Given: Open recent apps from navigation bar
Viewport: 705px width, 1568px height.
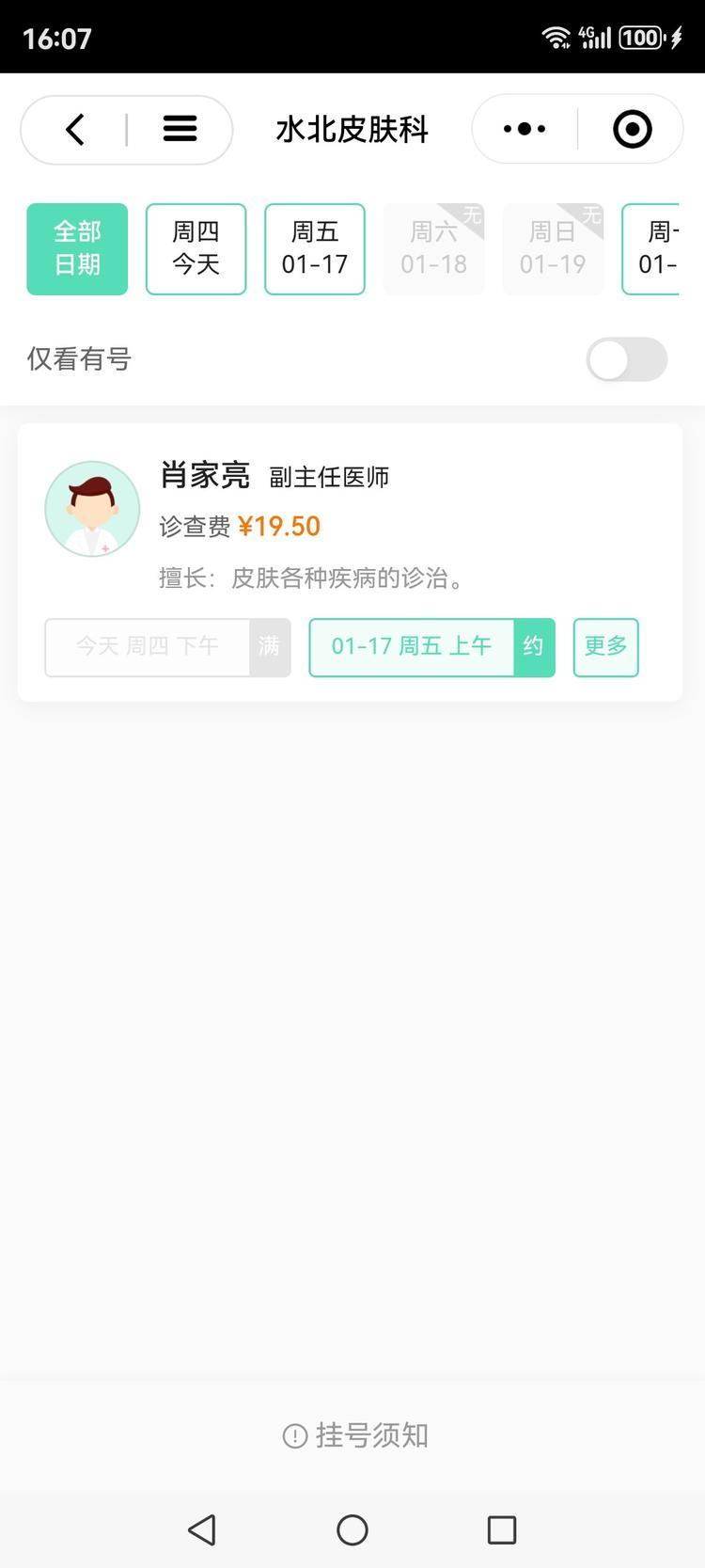Looking at the screenshot, I should coord(502,1529).
